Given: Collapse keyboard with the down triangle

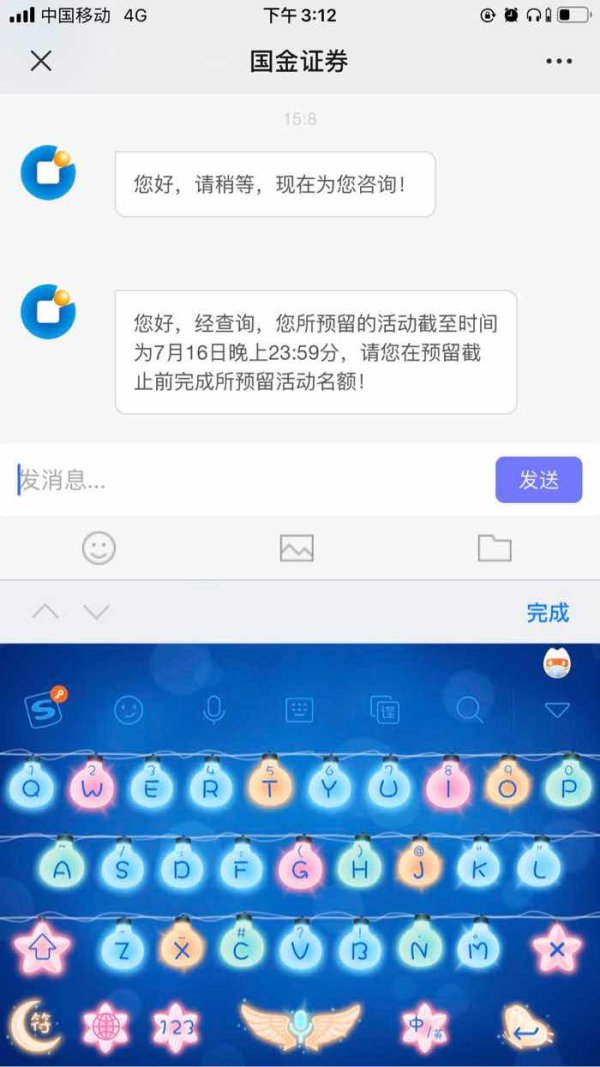Looking at the screenshot, I should click(557, 710).
